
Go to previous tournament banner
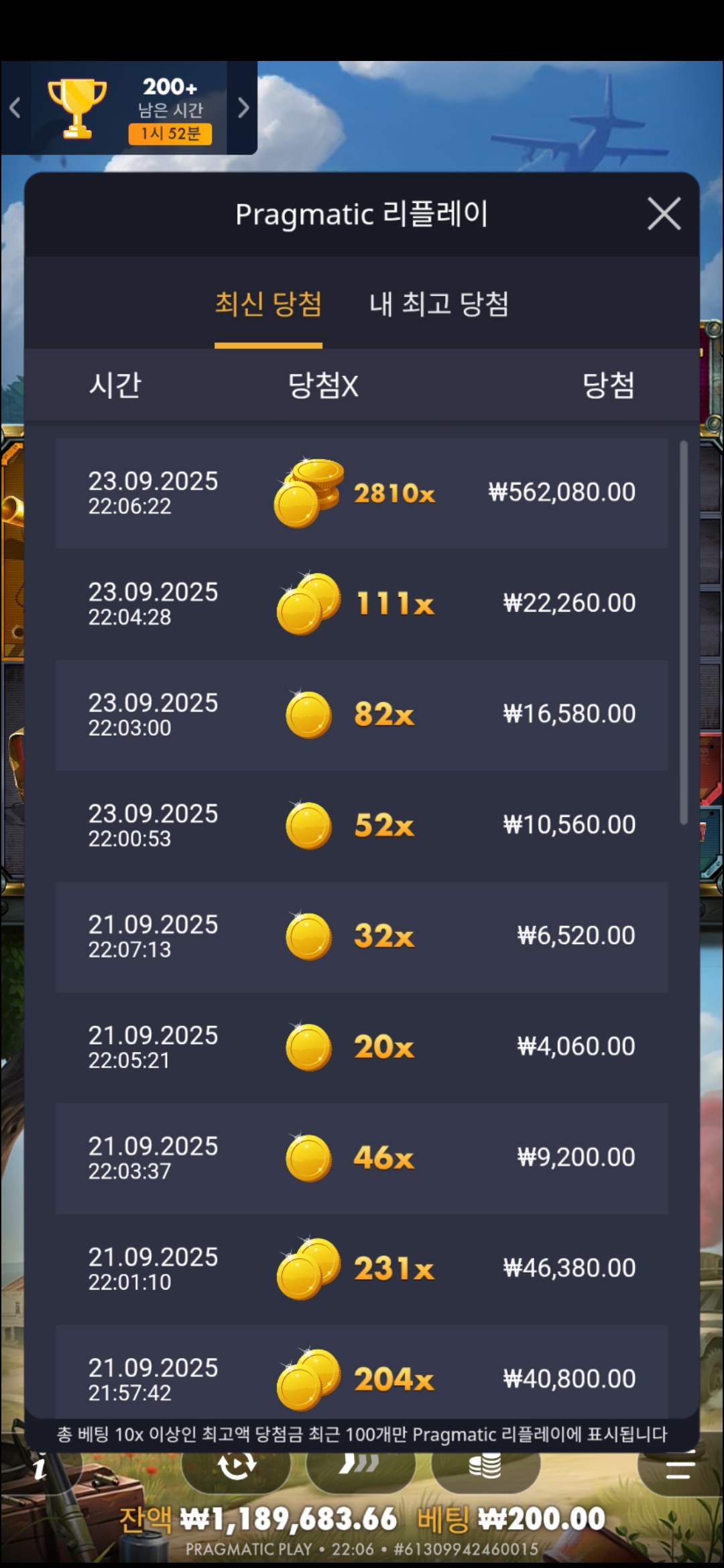15,108
